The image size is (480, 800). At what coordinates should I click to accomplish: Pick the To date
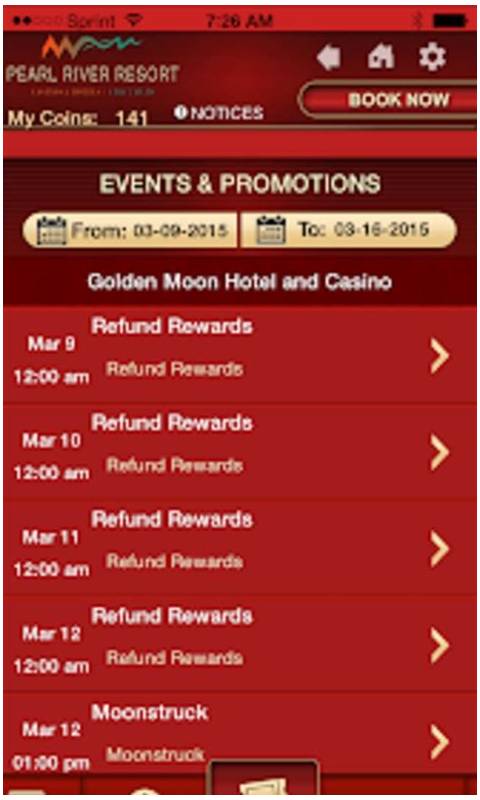(x=348, y=230)
